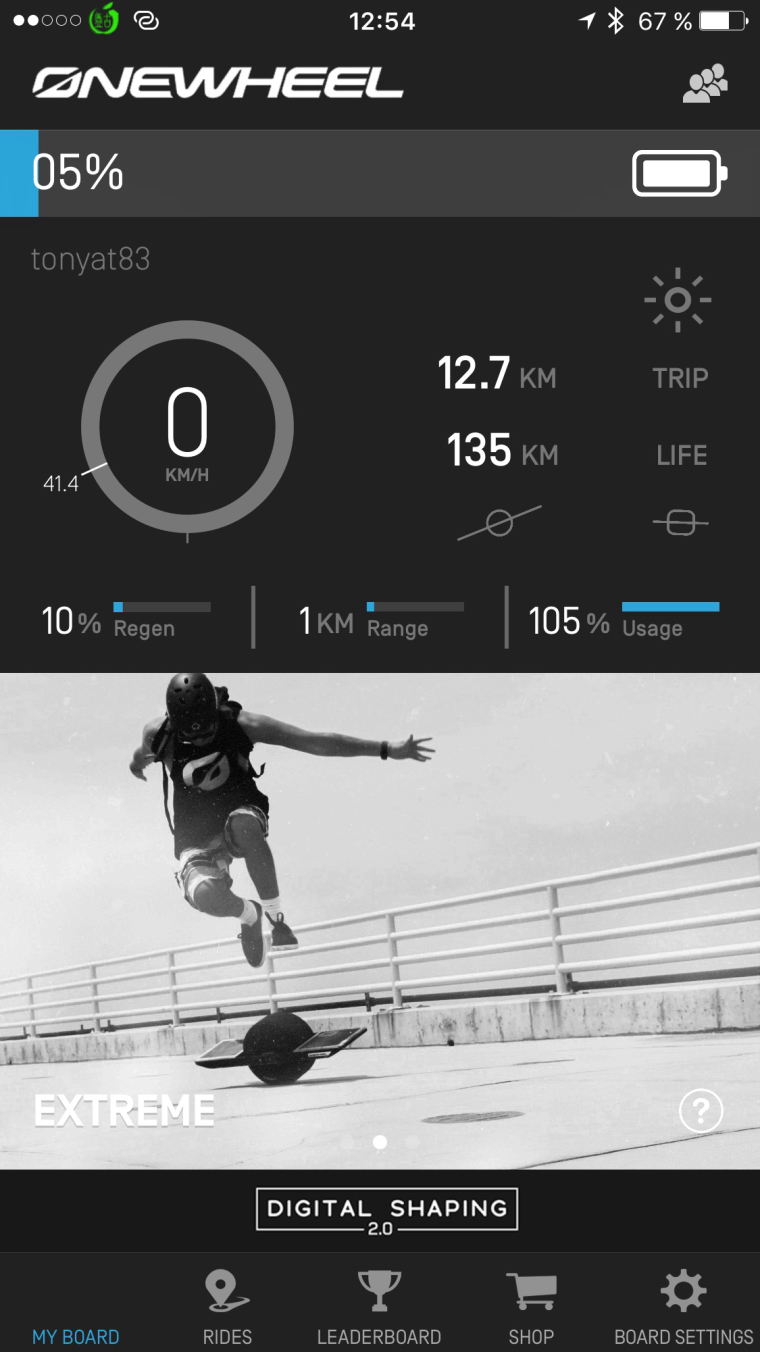Open the friends community icon
Viewport: 760px width, 1352px height.
tap(706, 84)
